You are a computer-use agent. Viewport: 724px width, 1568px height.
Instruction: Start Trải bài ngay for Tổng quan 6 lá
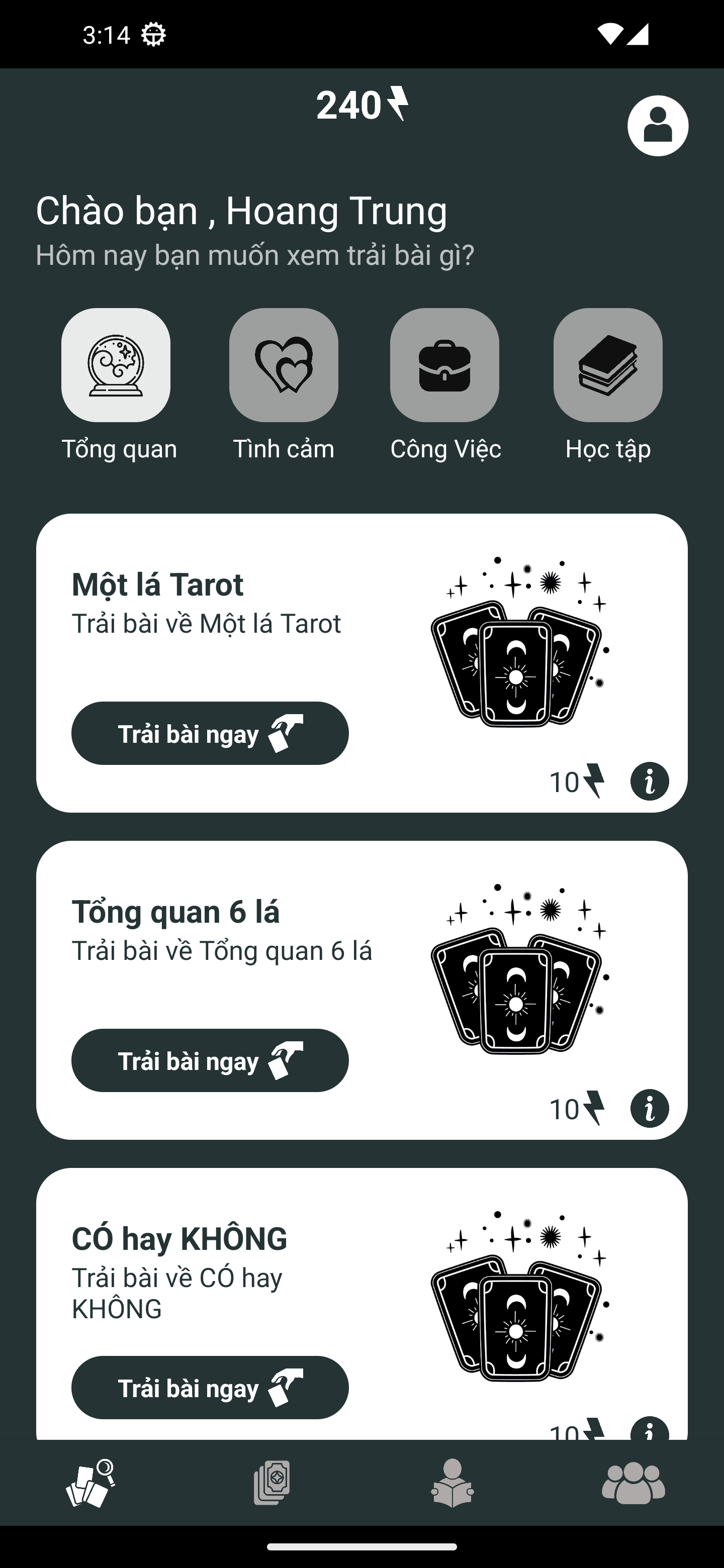point(210,1060)
